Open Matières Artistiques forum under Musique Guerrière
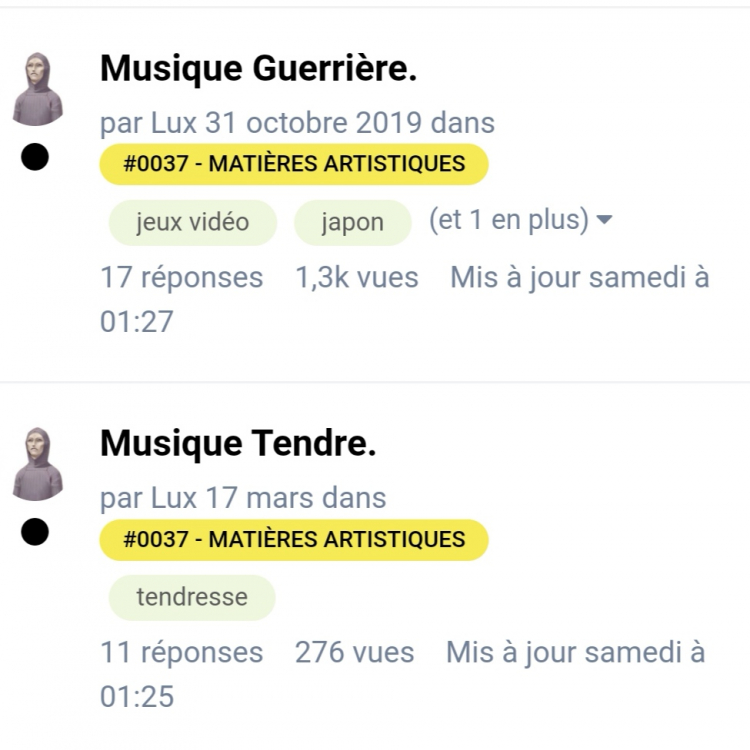The width and height of the screenshot is (750, 750). click(293, 164)
